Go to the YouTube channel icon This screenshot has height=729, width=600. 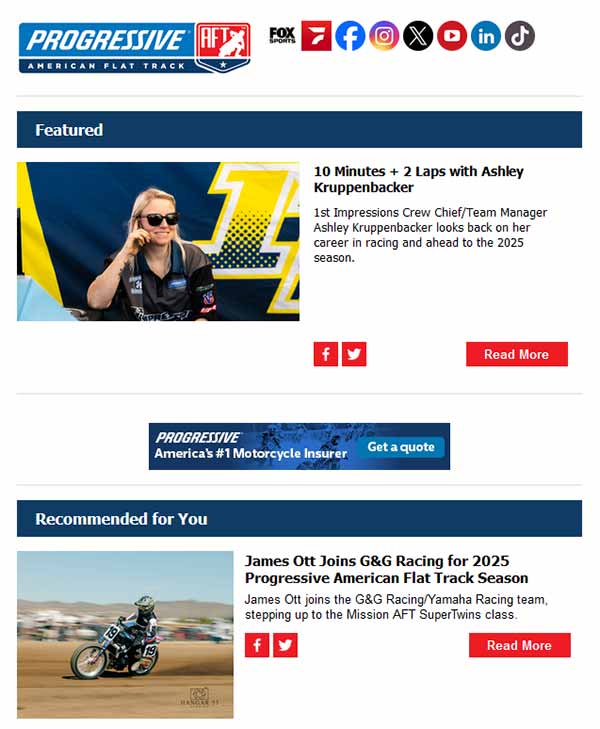tap(452, 36)
